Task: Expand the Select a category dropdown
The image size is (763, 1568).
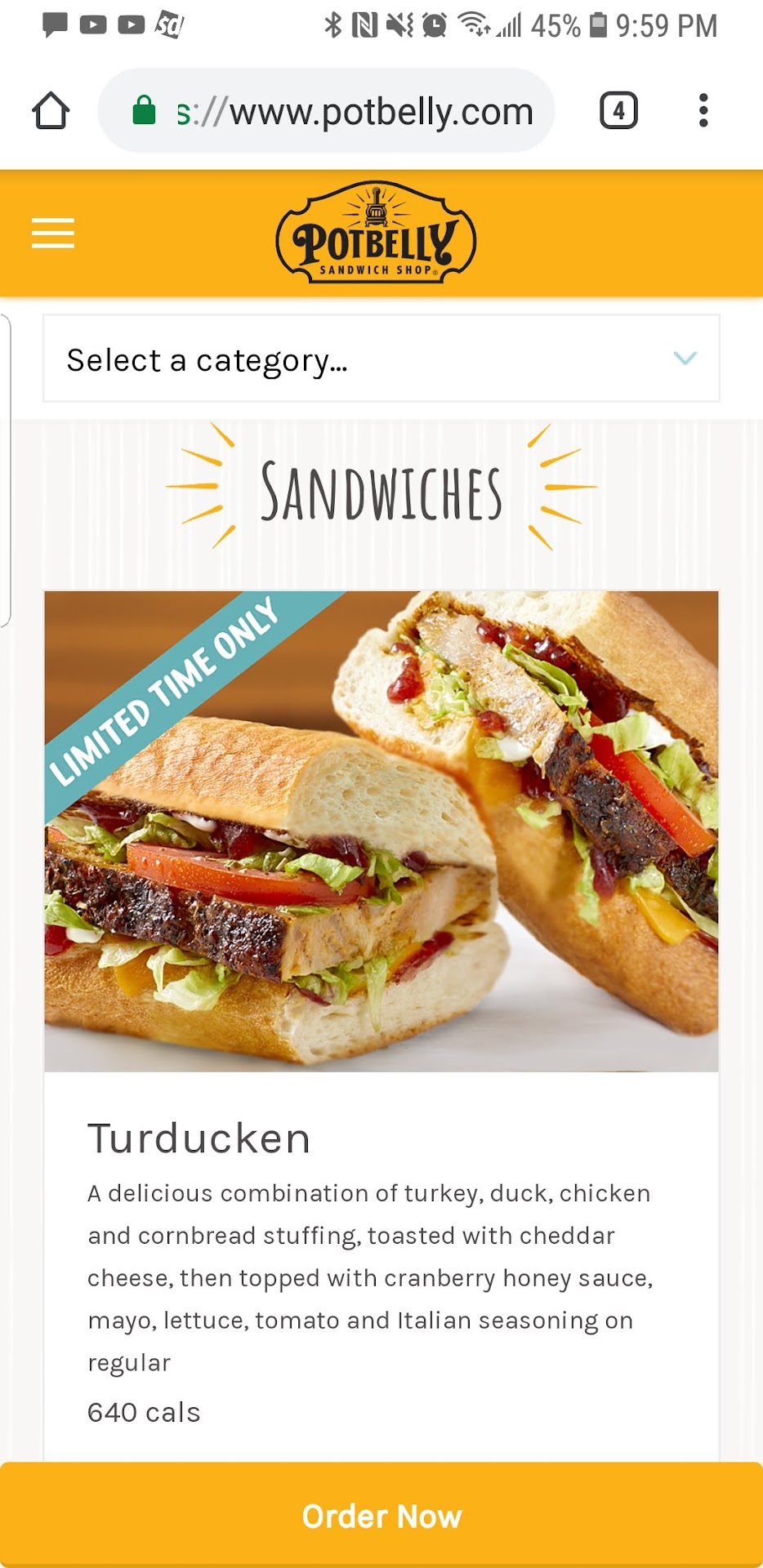Action: tap(381, 359)
